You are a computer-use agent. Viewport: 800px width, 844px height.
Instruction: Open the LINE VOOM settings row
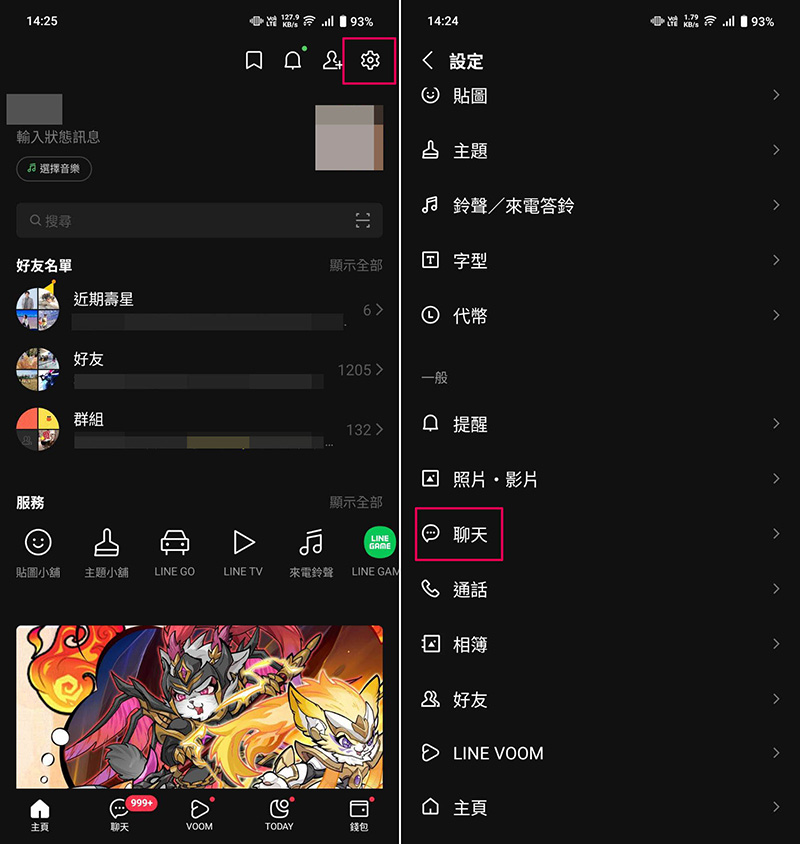coord(600,753)
